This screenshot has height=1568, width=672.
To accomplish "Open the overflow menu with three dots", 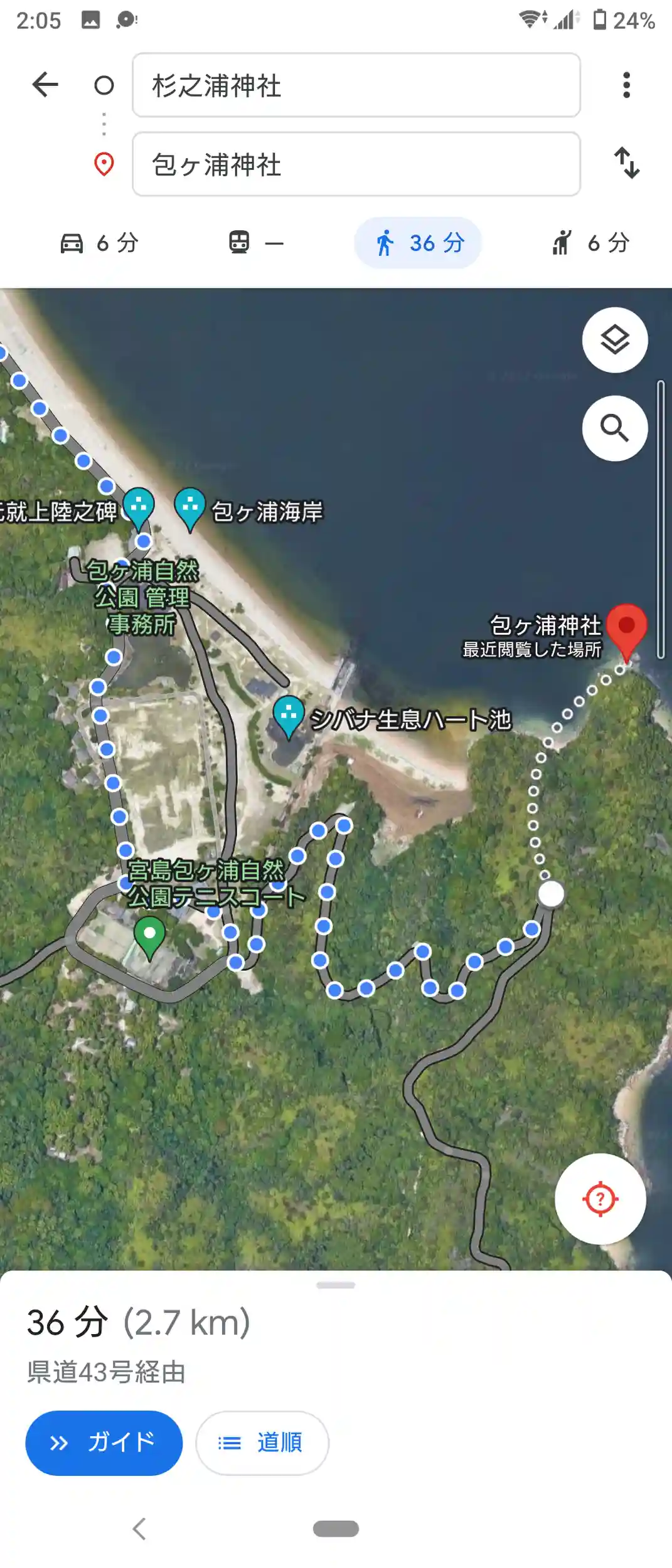I will tap(626, 85).
